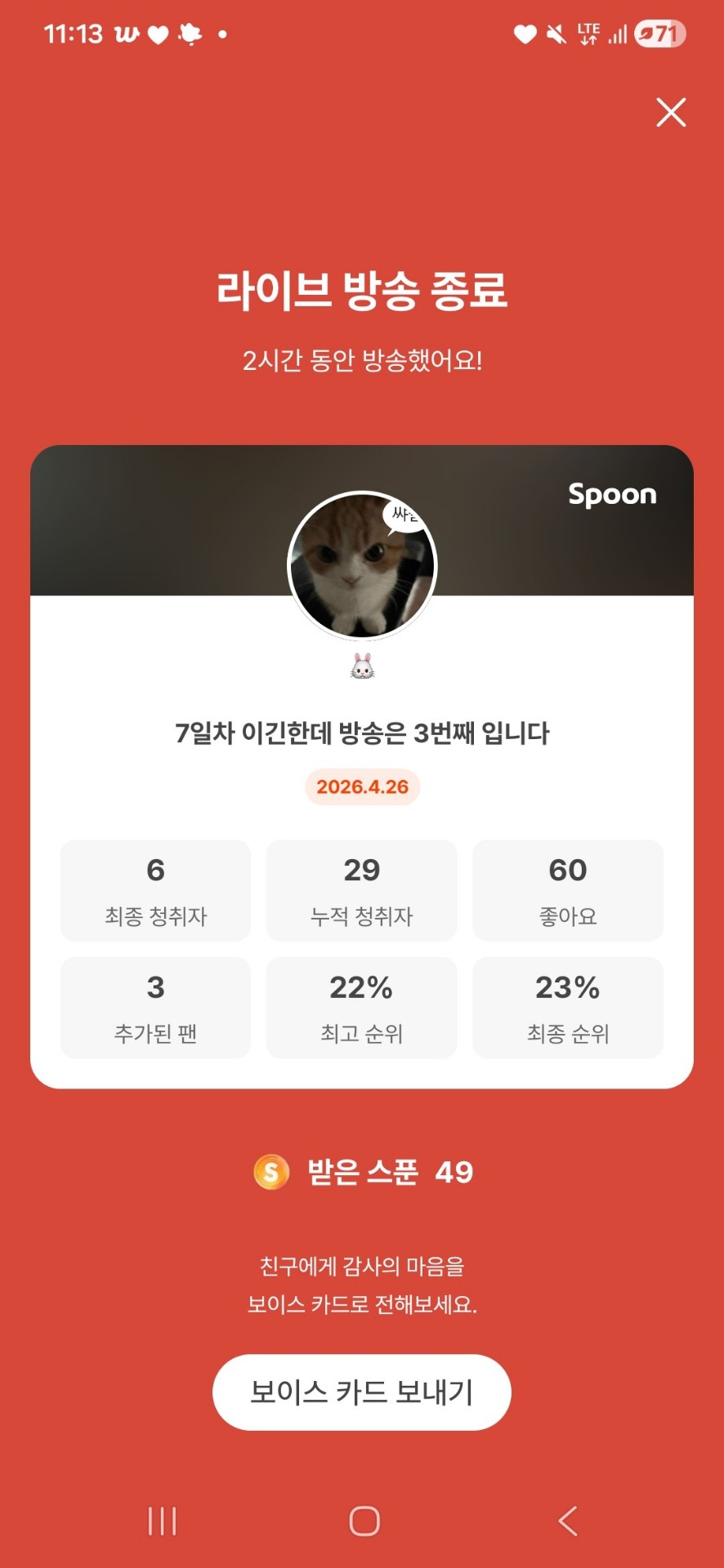Screen dimensions: 724x1568
Task: Close the live broadcast ended screen
Action: pyautogui.click(x=671, y=113)
